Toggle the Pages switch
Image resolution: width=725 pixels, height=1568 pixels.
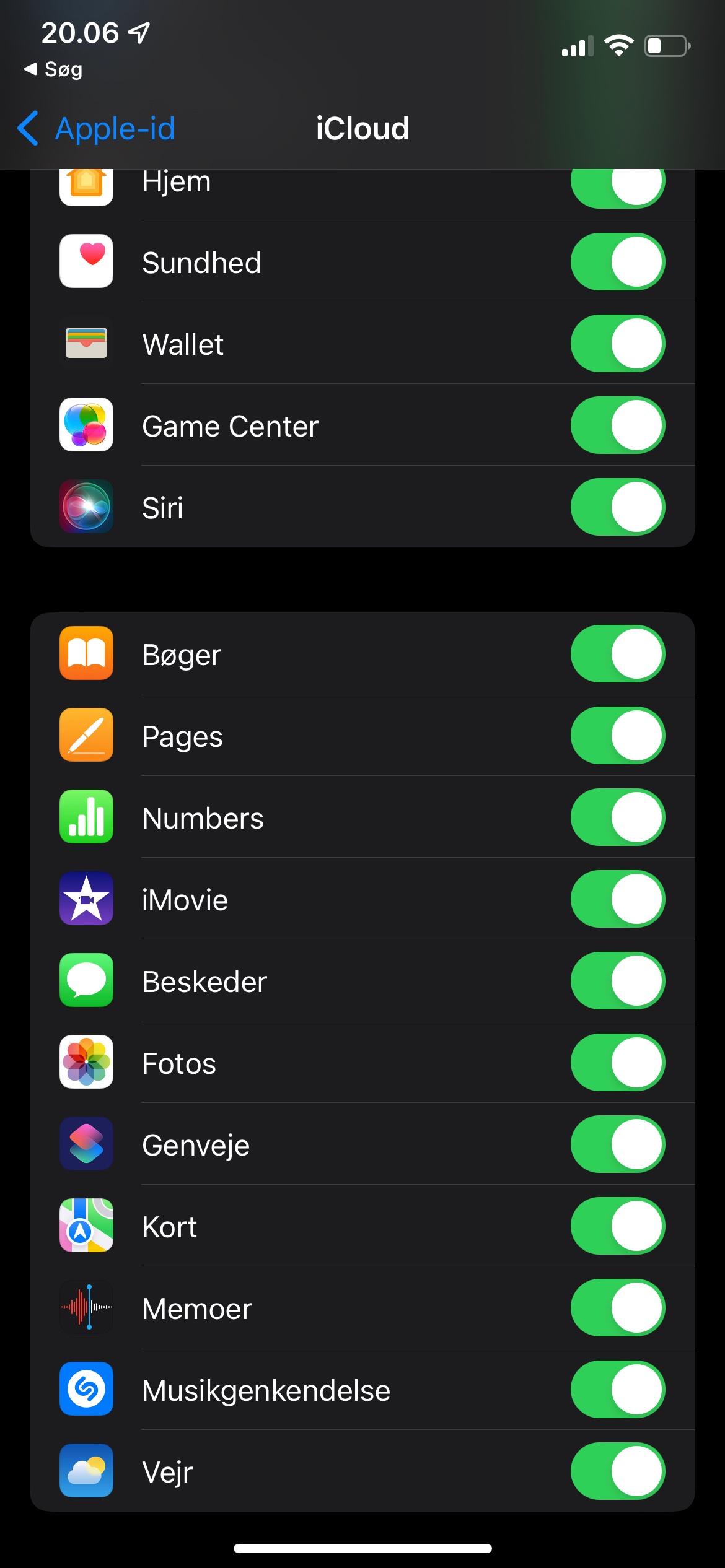pyautogui.click(x=617, y=736)
